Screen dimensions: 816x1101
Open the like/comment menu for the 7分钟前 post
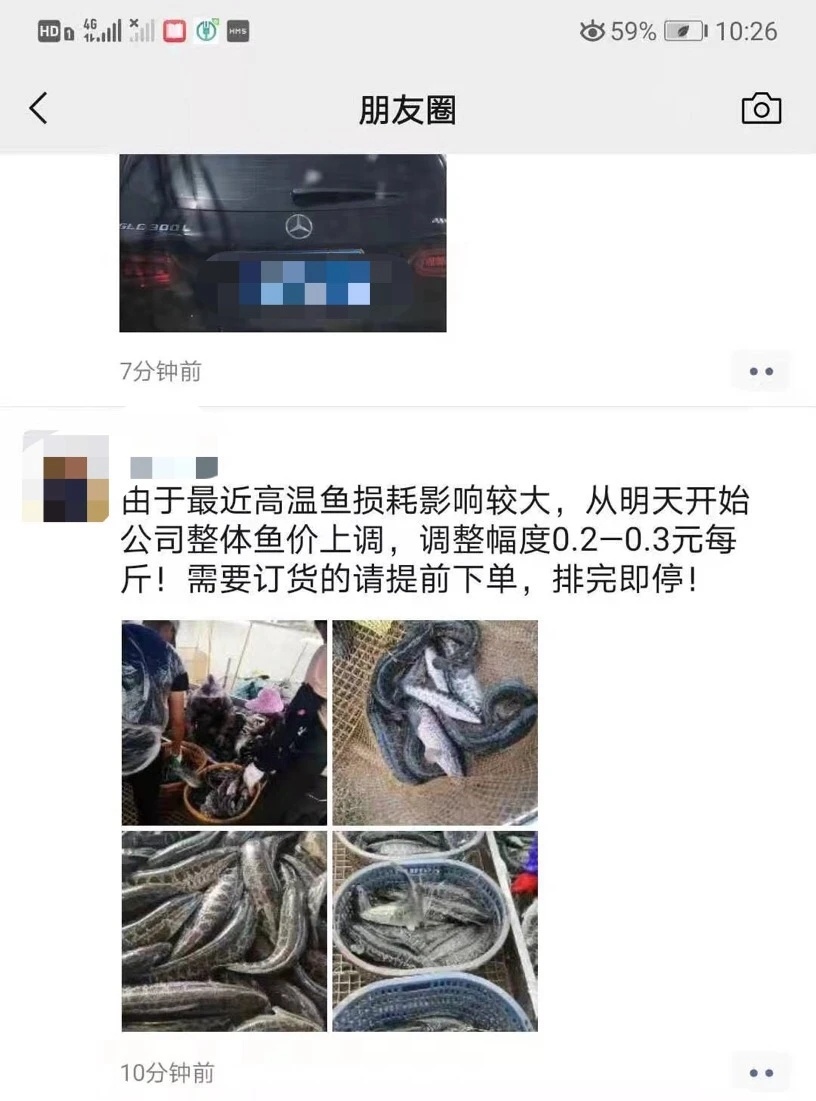pos(761,371)
